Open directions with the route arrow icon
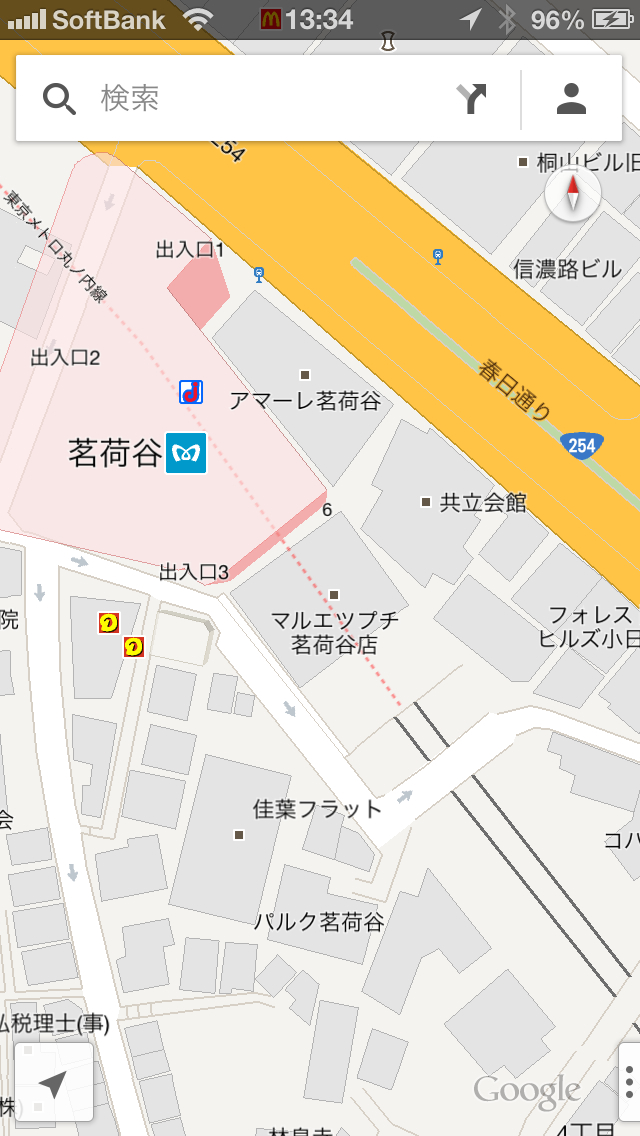 (471, 98)
